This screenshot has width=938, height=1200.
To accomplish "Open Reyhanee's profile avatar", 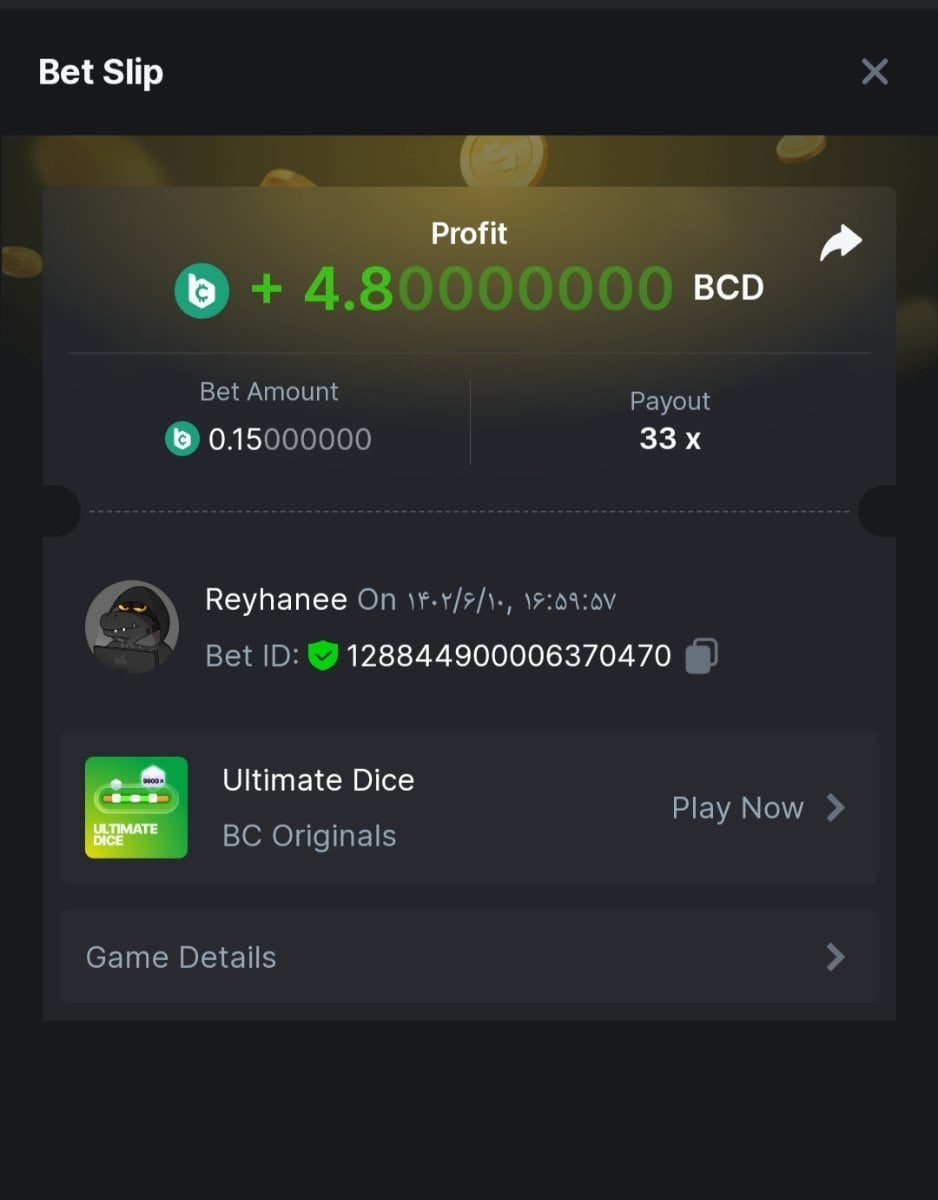I will coord(132,627).
